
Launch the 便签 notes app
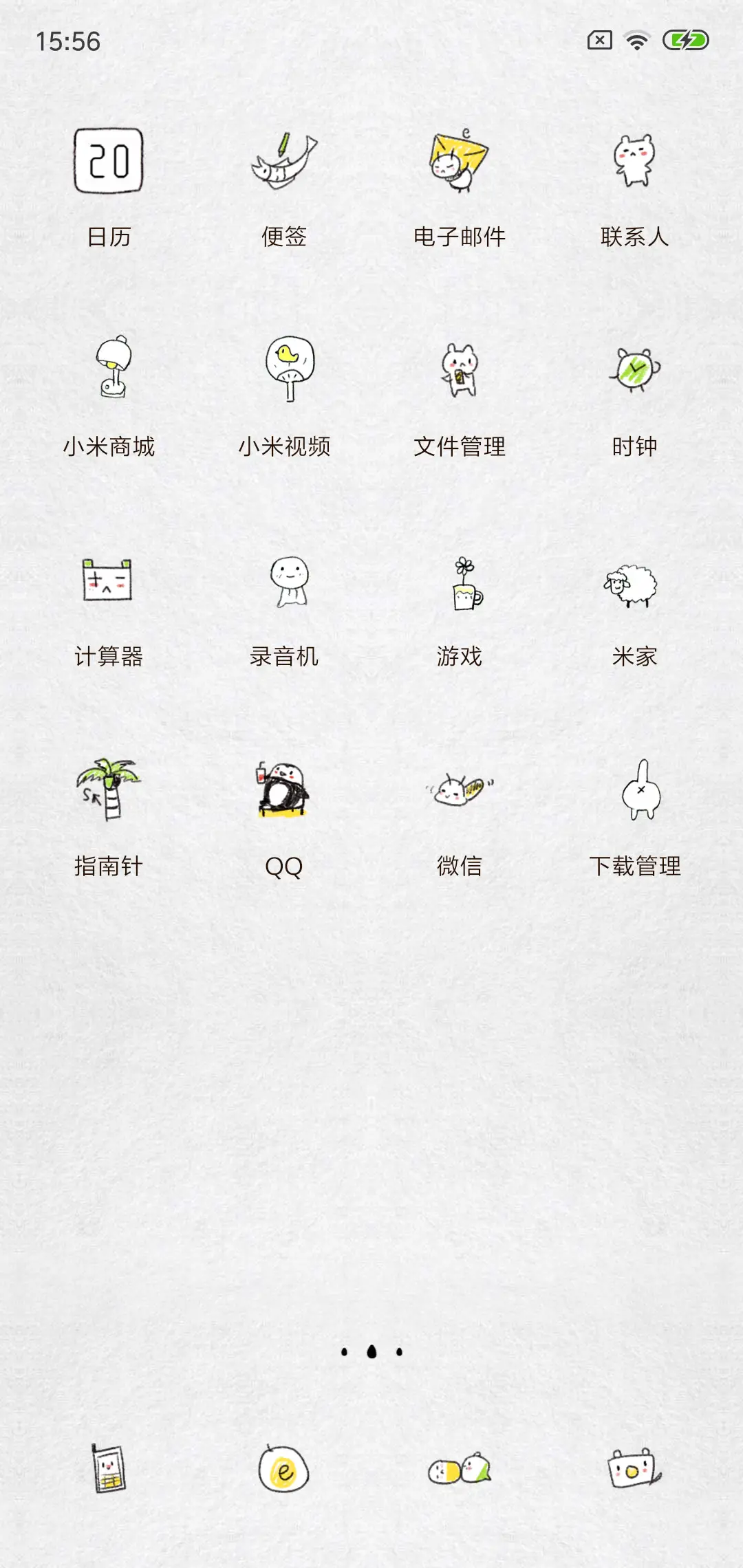tap(283, 162)
